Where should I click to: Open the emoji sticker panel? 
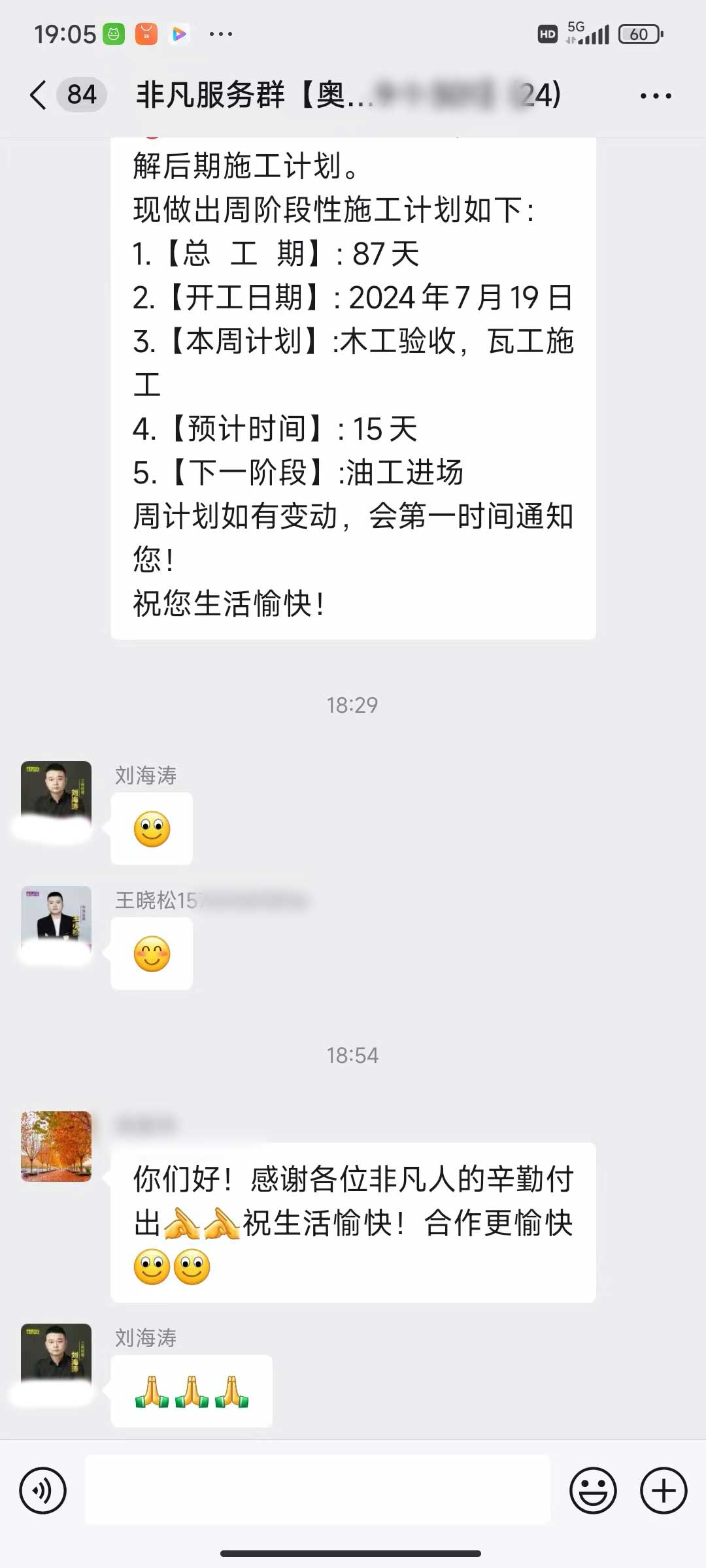(593, 1491)
